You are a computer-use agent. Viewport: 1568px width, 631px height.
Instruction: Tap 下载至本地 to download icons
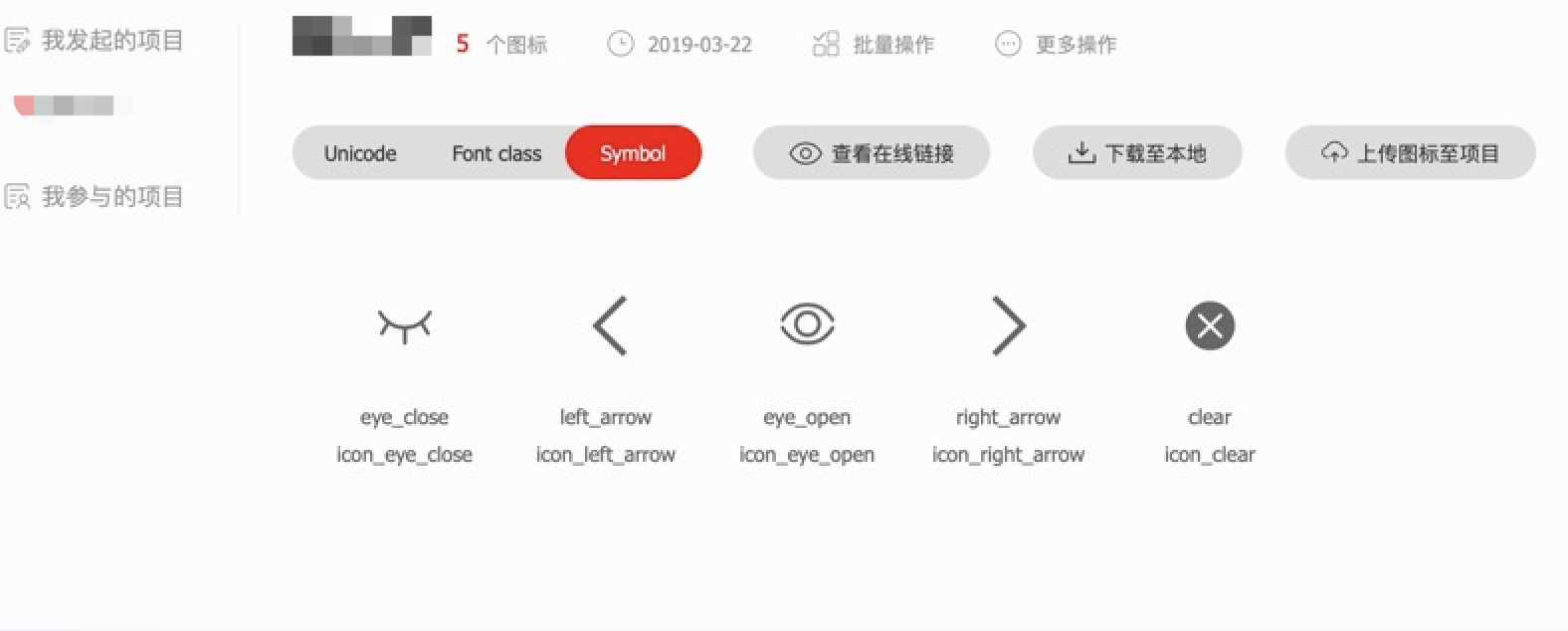[x=1137, y=153]
